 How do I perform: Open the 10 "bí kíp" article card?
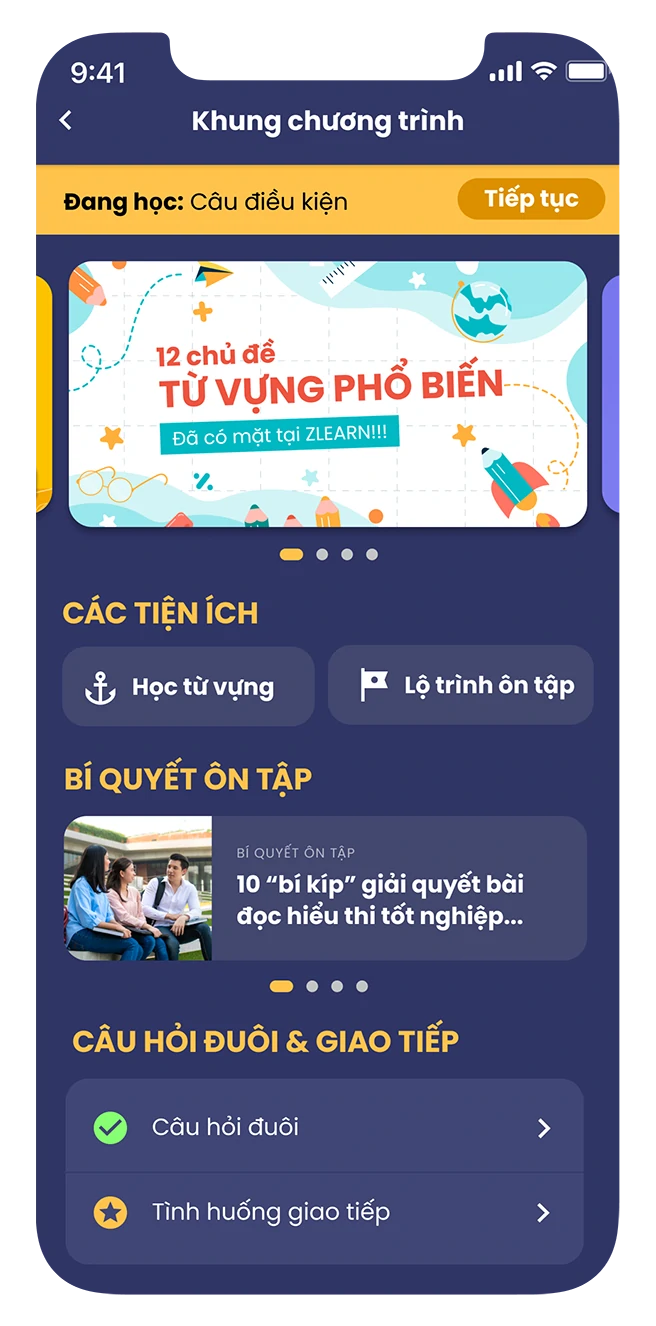point(325,888)
